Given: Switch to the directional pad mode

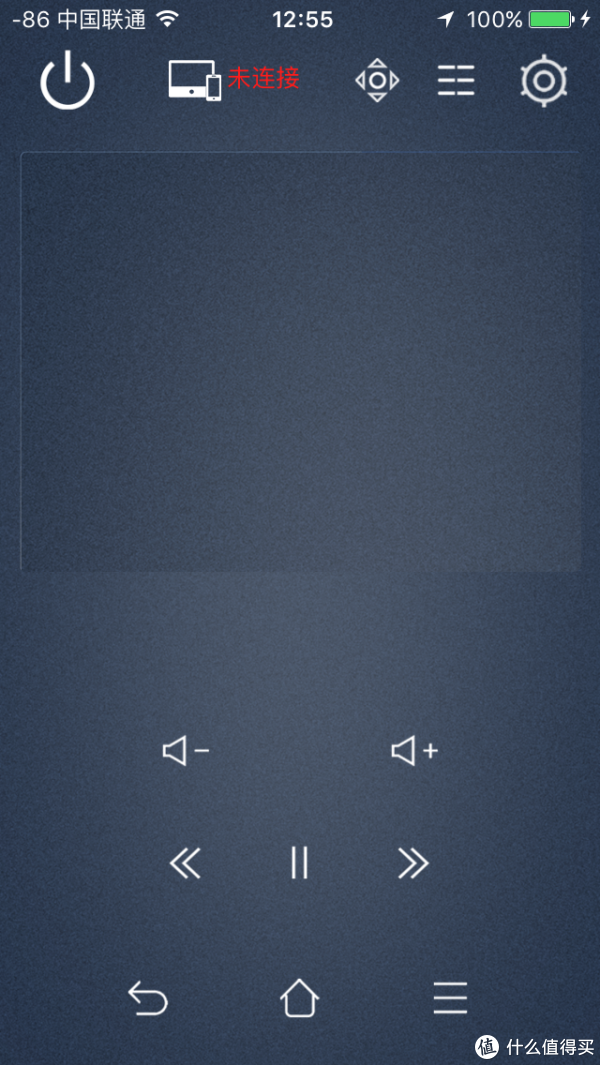Looking at the screenshot, I should pos(377,80).
